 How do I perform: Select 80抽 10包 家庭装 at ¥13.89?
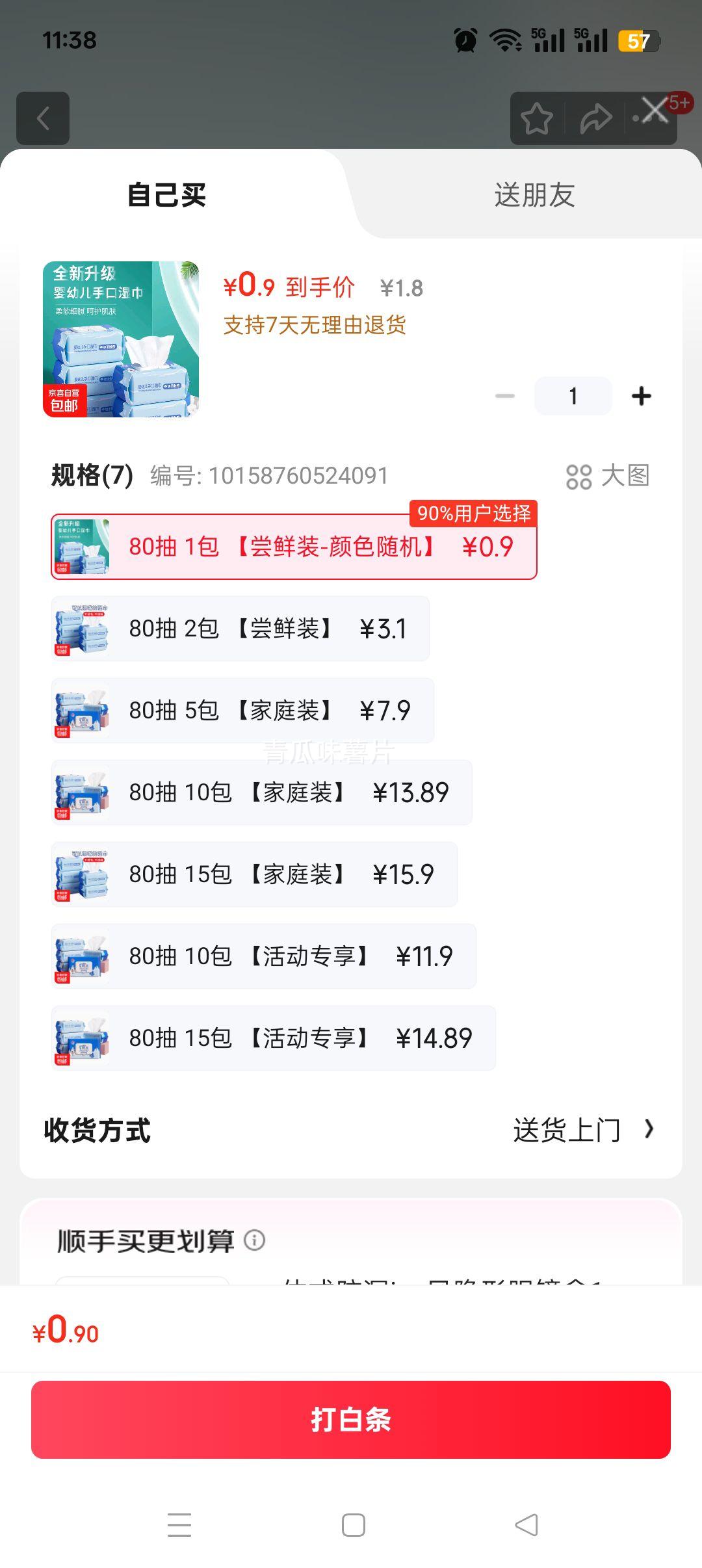point(261,792)
